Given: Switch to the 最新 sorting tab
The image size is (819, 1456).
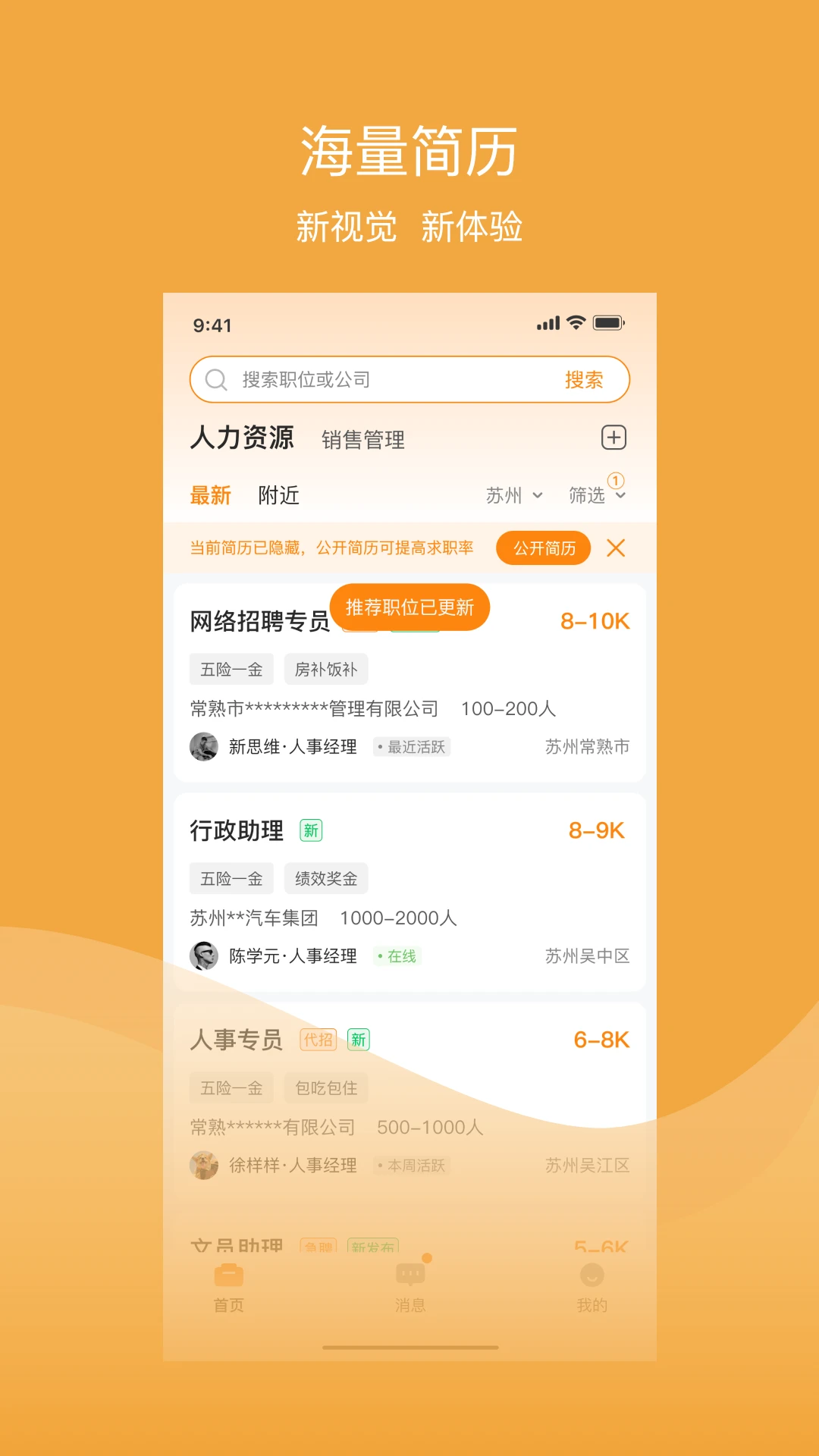Looking at the screenshot, I should [211, 495].
